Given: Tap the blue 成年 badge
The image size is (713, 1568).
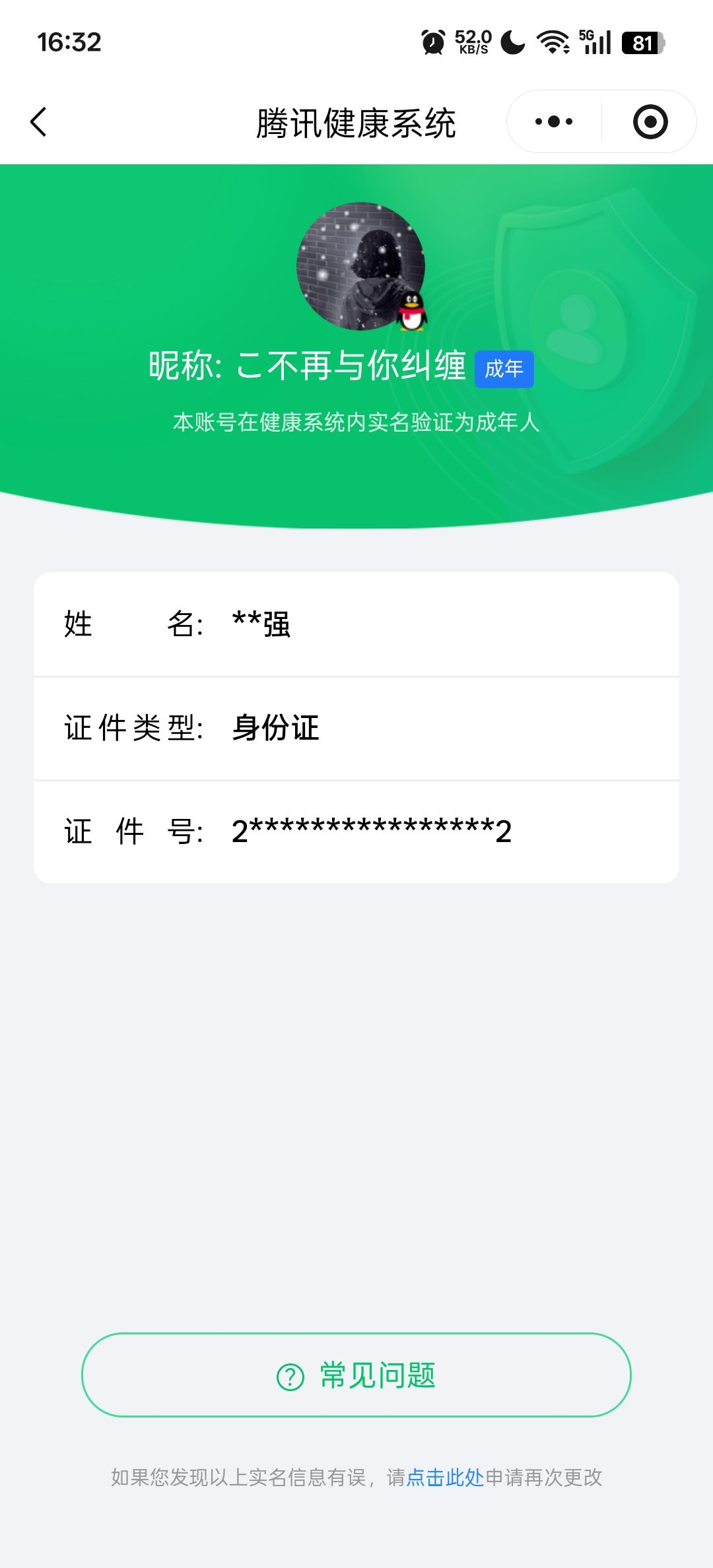Looking at the screenshot, I should point(505,370).
